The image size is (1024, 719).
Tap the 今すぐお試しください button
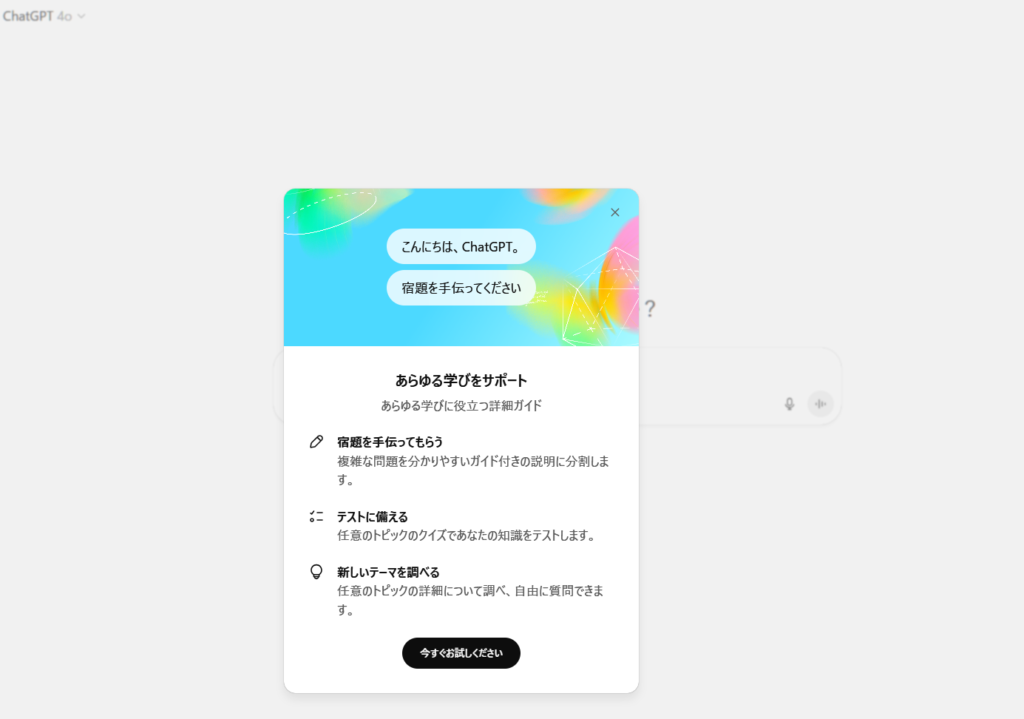tap(461, 653)
